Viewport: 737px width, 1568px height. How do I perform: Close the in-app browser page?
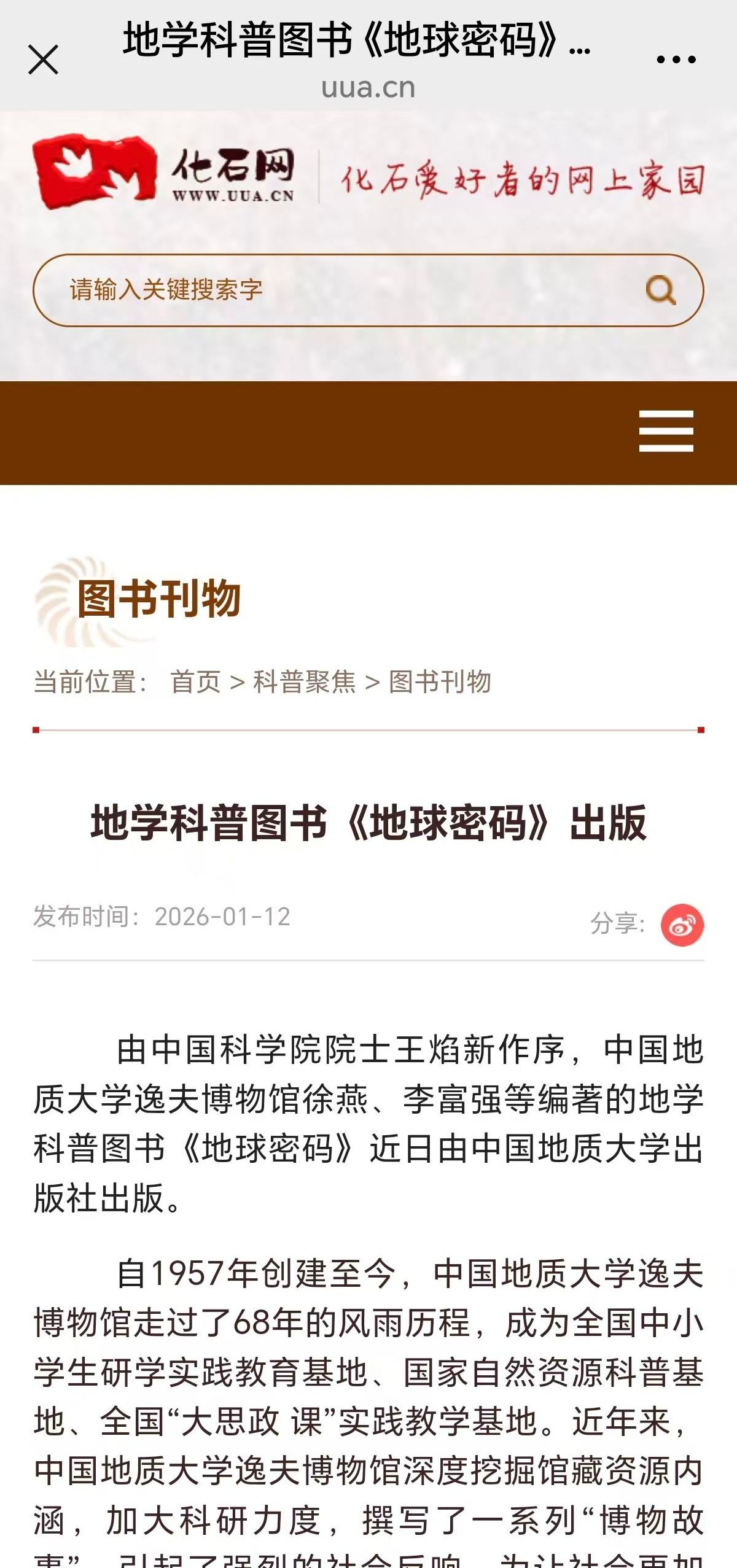43,60
